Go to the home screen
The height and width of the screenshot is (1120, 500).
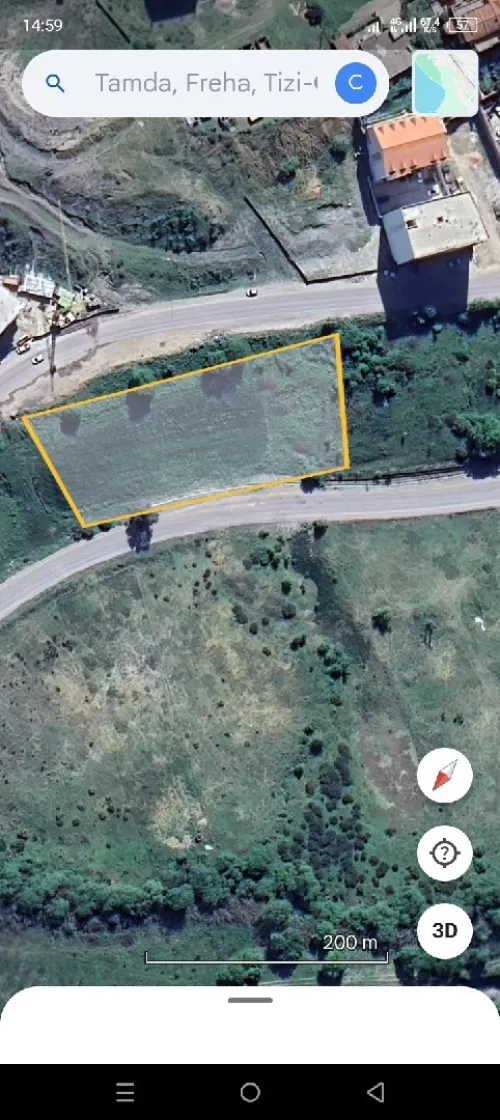[x=250, y=1091]
